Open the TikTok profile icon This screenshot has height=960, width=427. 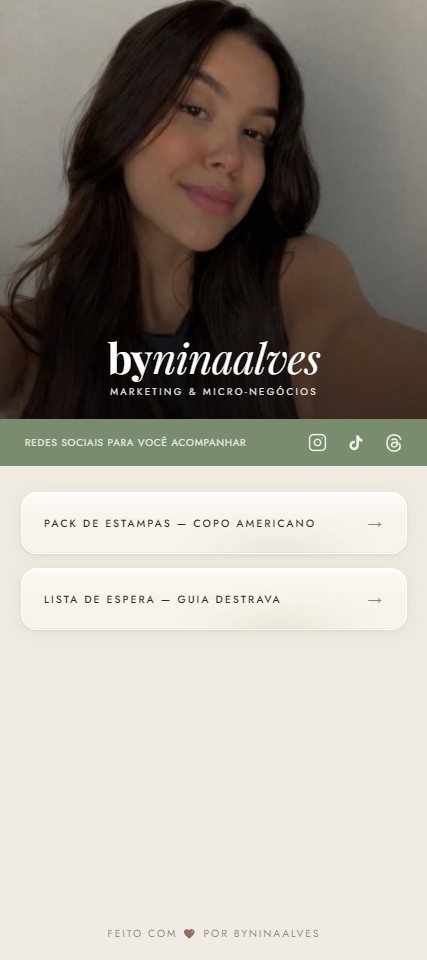point(356,443)
